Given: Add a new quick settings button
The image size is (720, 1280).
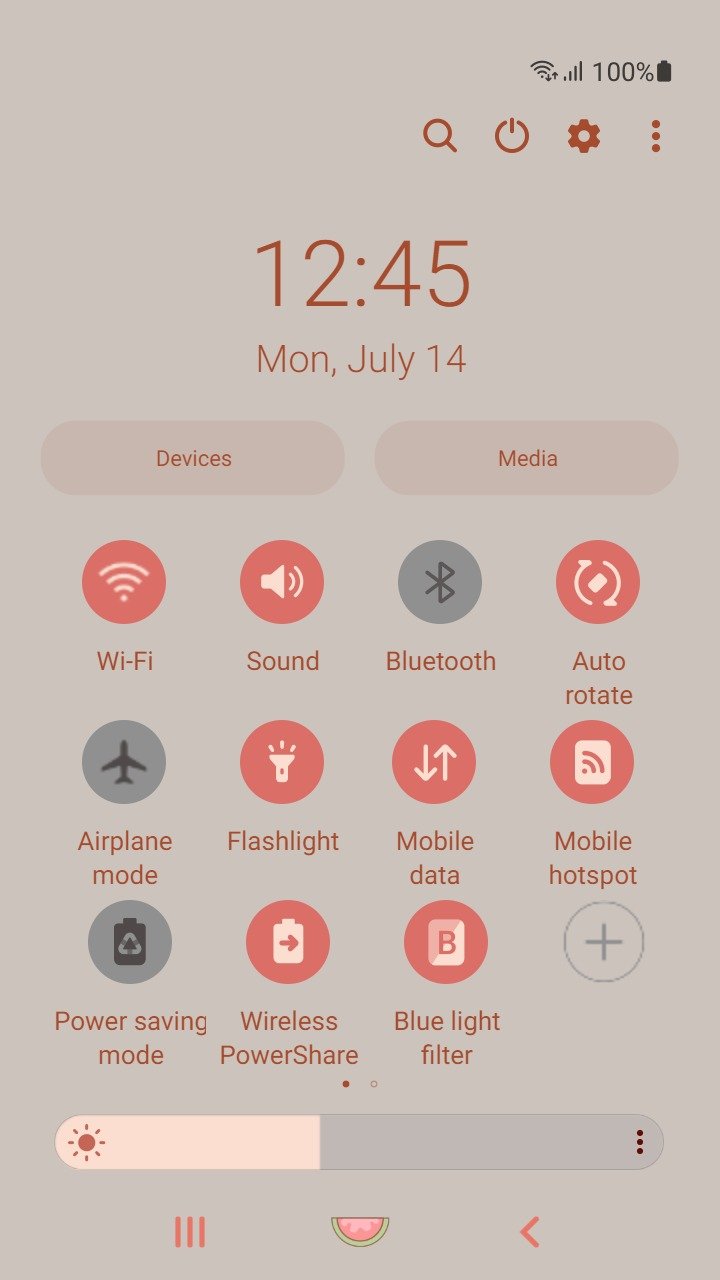Looking at the screenshot, I should point(604,942).
